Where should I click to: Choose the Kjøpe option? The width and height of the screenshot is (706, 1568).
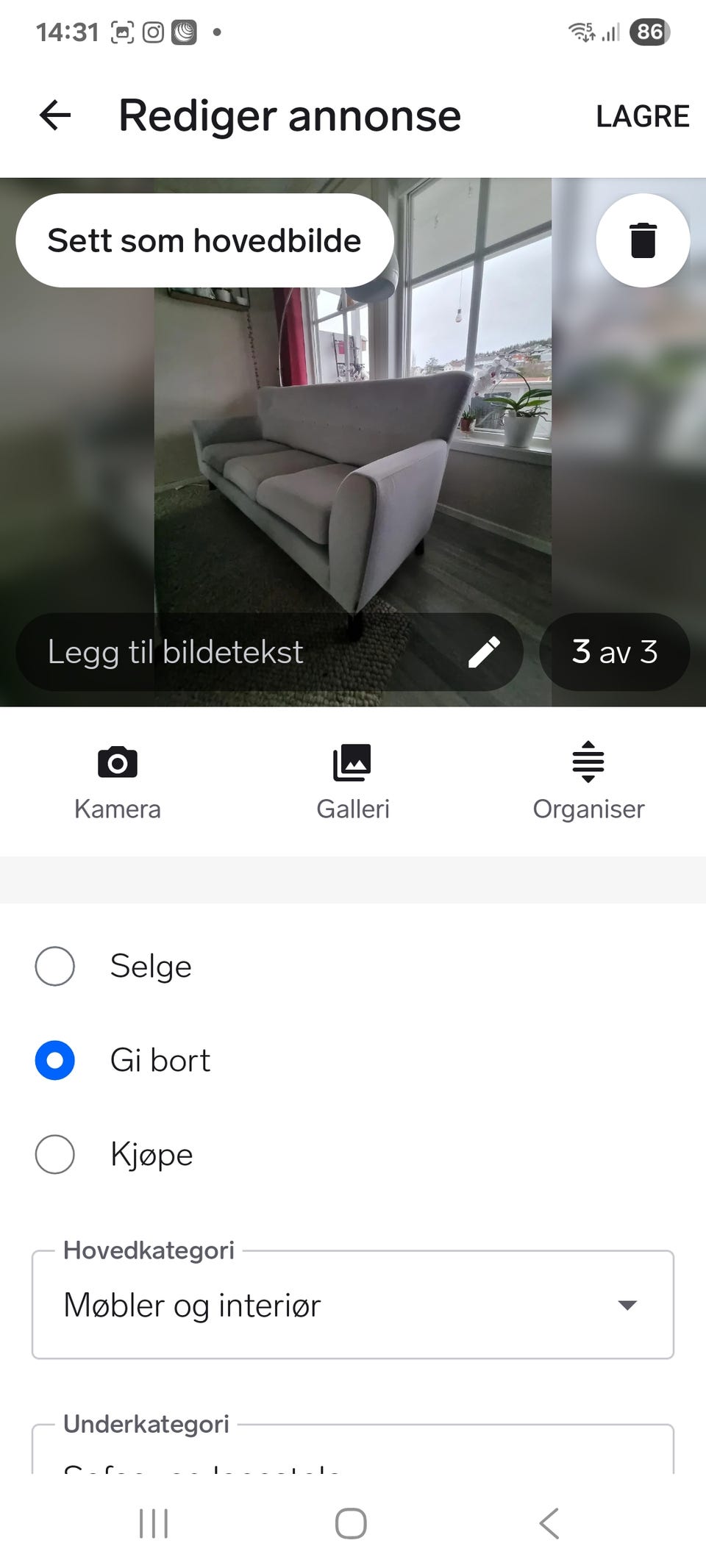coord(54,1155)
